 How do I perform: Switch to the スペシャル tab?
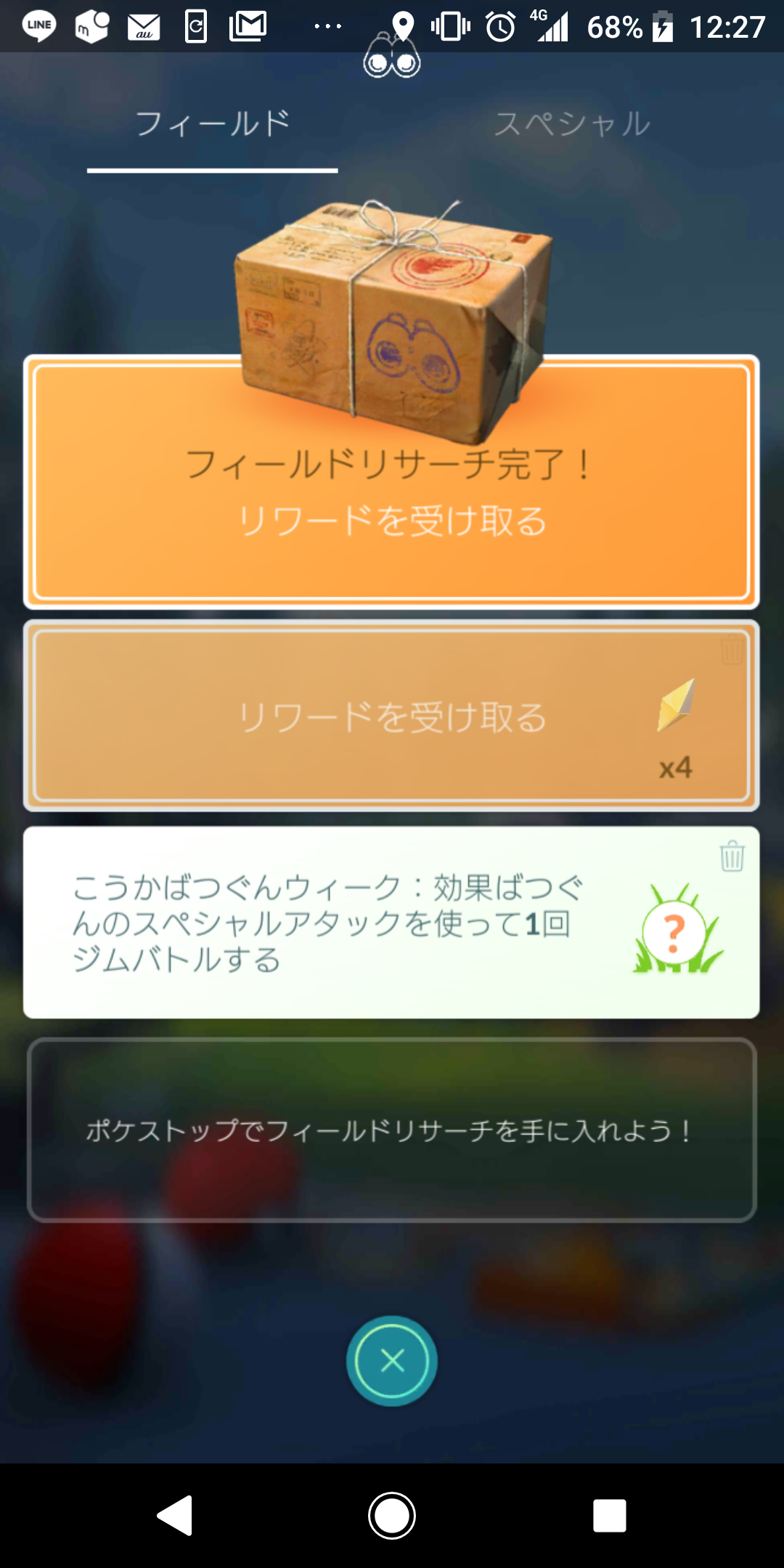click(x=572, y=124)
